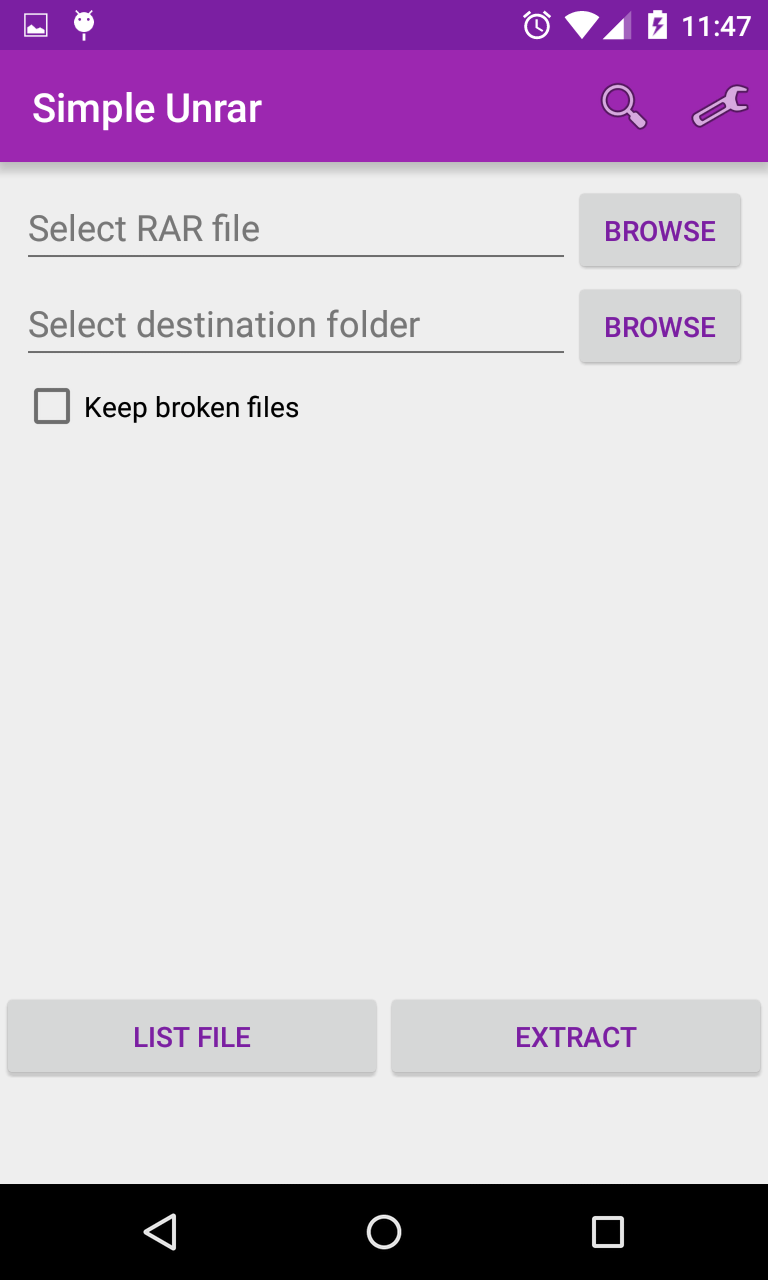
Task: Enable the Keep broken files checkbox
Action: pyautogui.click(x=52, y=407)
